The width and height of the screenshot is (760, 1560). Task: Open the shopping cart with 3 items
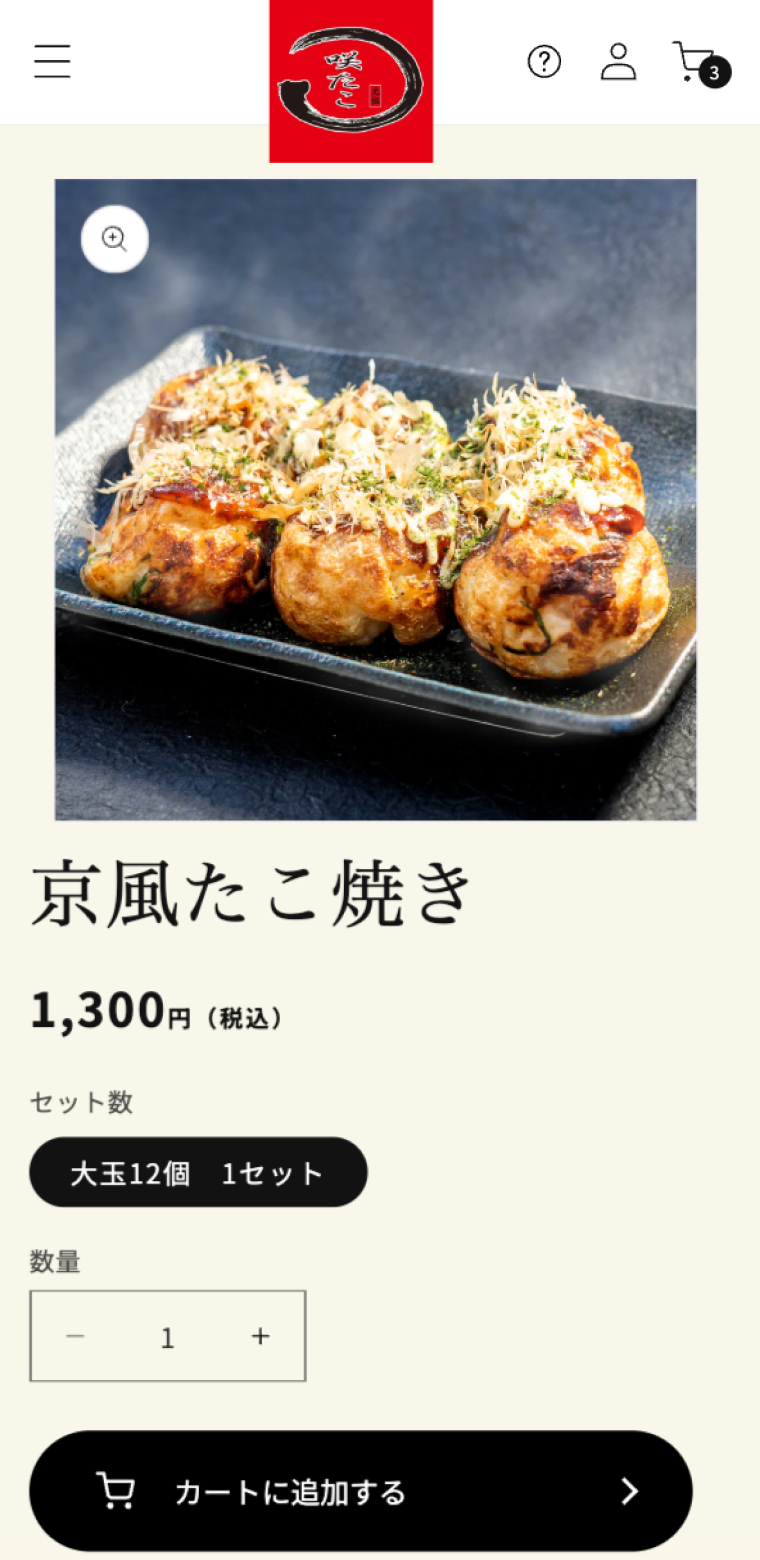pos(701,64)
